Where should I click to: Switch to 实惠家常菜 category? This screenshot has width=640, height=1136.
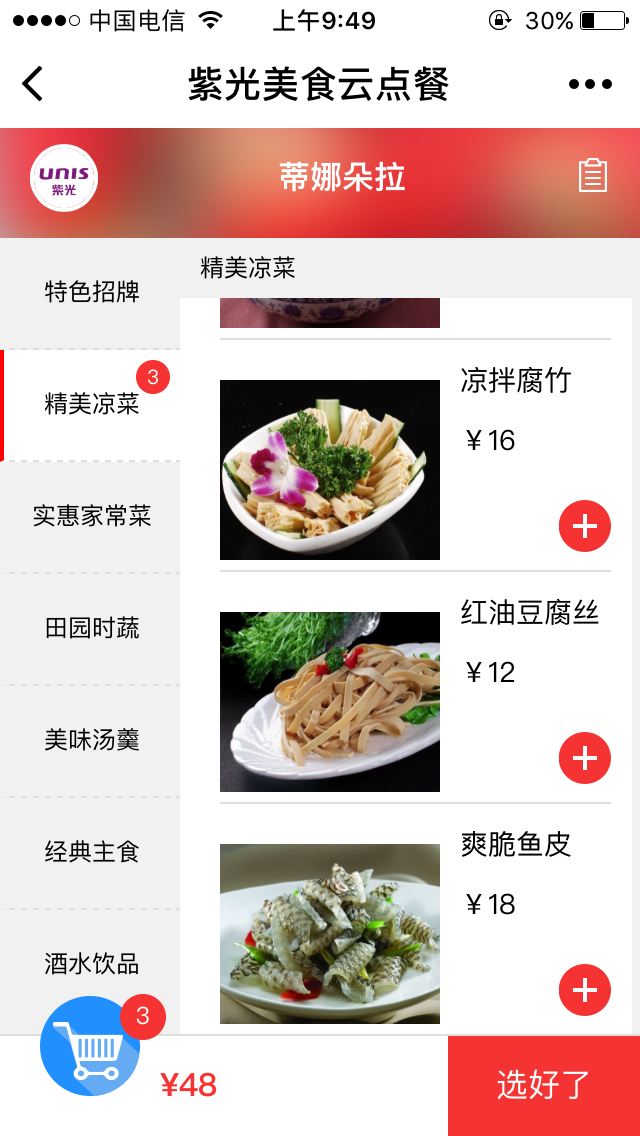click(x=91, y=517)
